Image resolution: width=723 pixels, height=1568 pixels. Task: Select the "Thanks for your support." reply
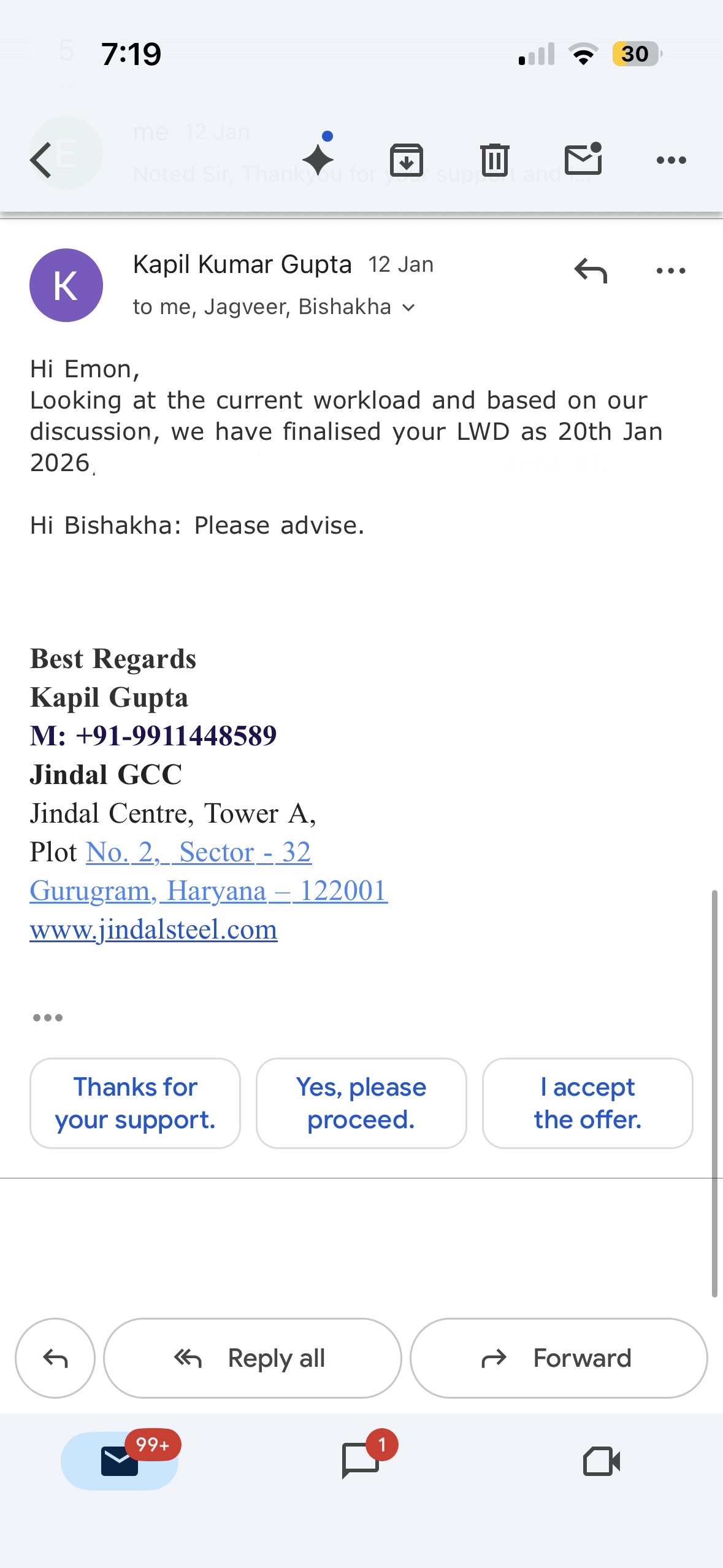(x=135, y=1103)
